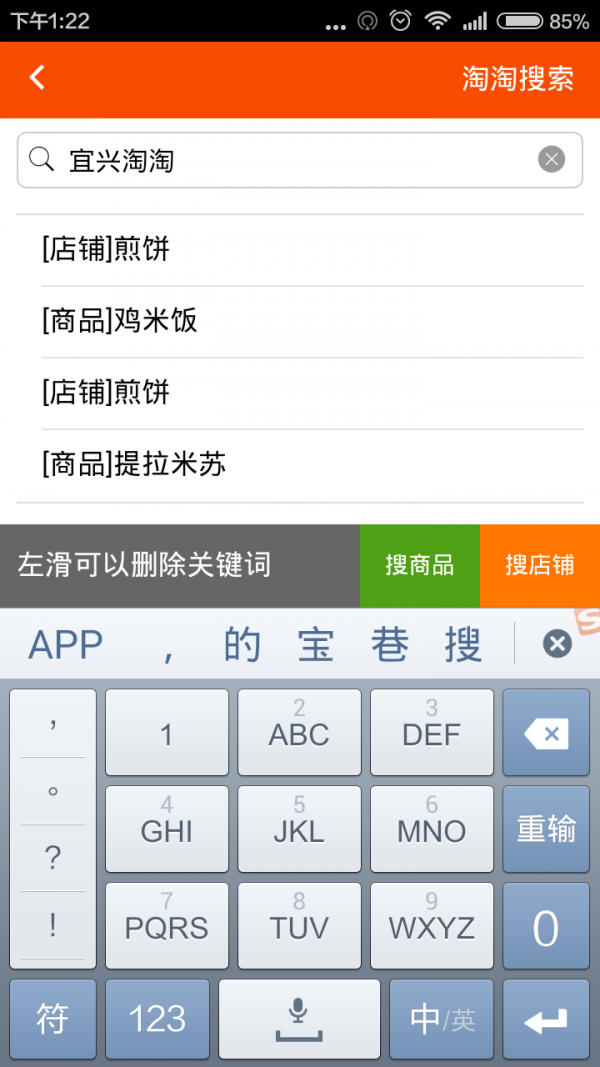The image size is (600, 1067).
Task: Toggle the 中/英 language key
Action: [441, 1019]
